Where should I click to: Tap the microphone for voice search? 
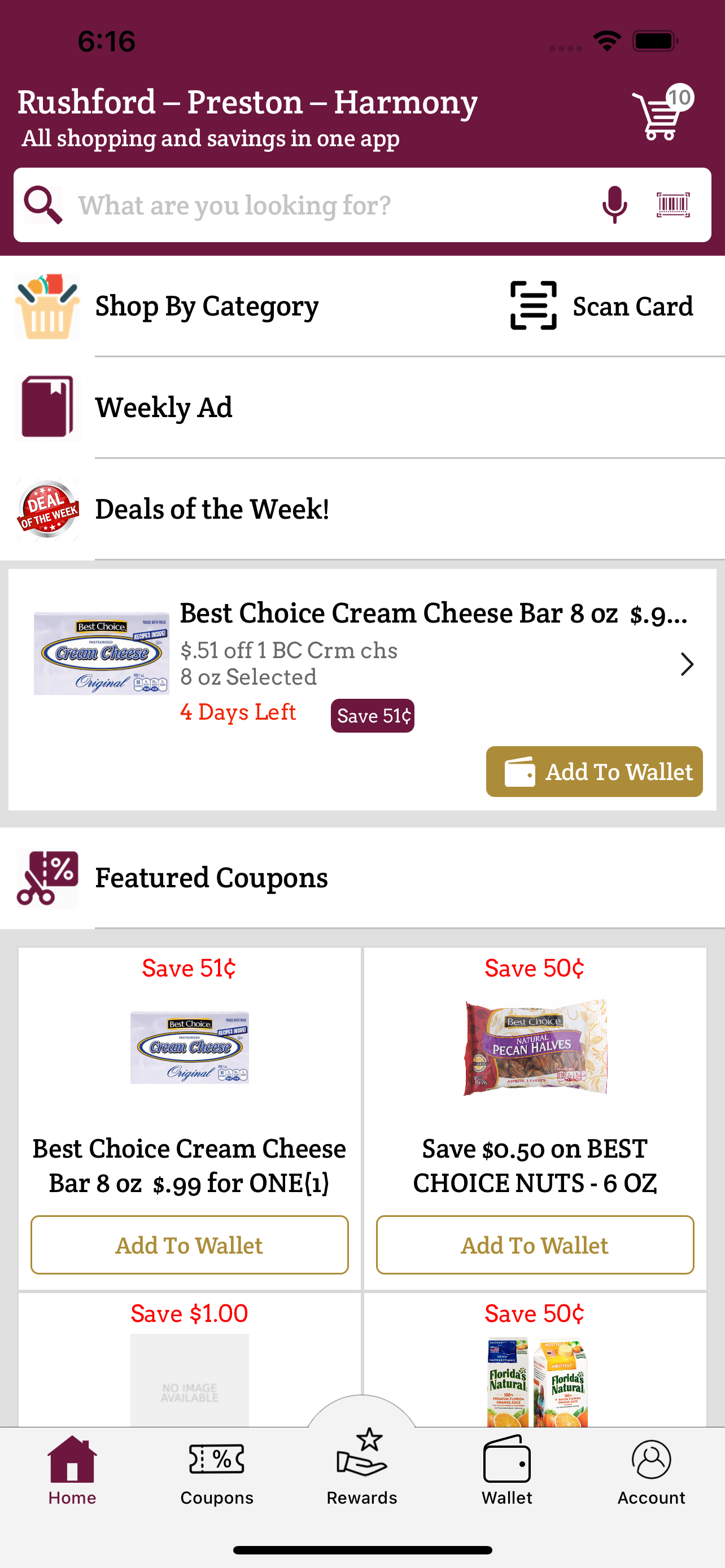(x=614, y=204)
